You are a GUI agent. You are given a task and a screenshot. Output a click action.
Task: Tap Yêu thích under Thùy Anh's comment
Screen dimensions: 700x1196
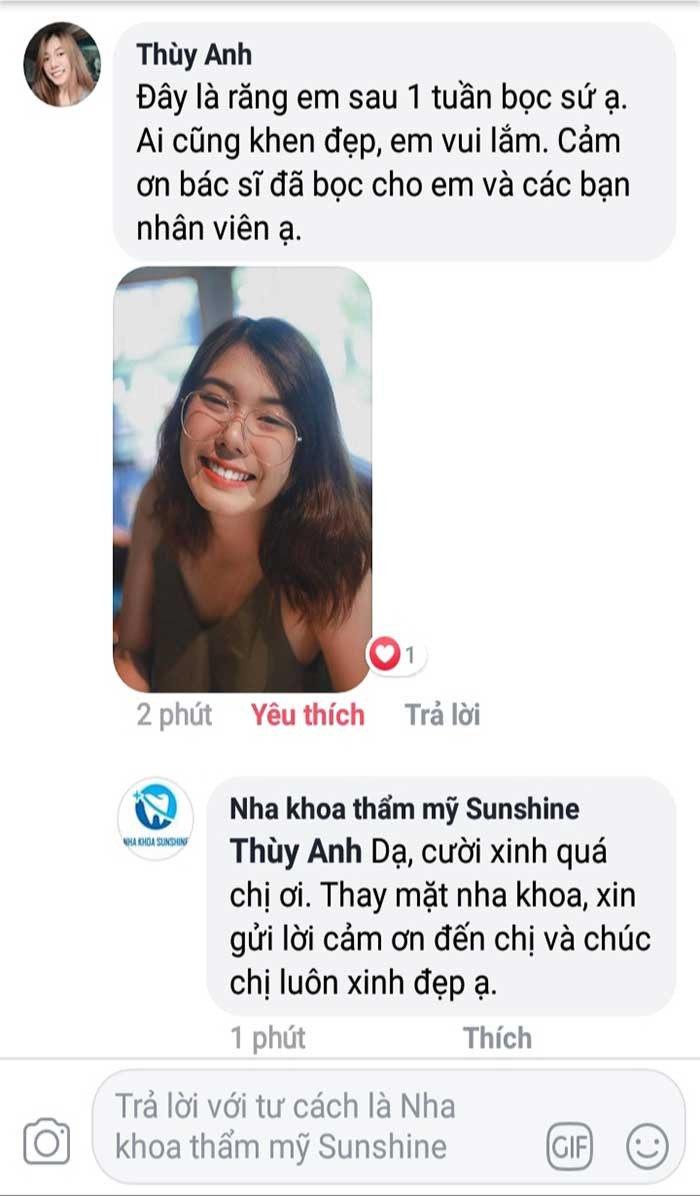[307, 715]
